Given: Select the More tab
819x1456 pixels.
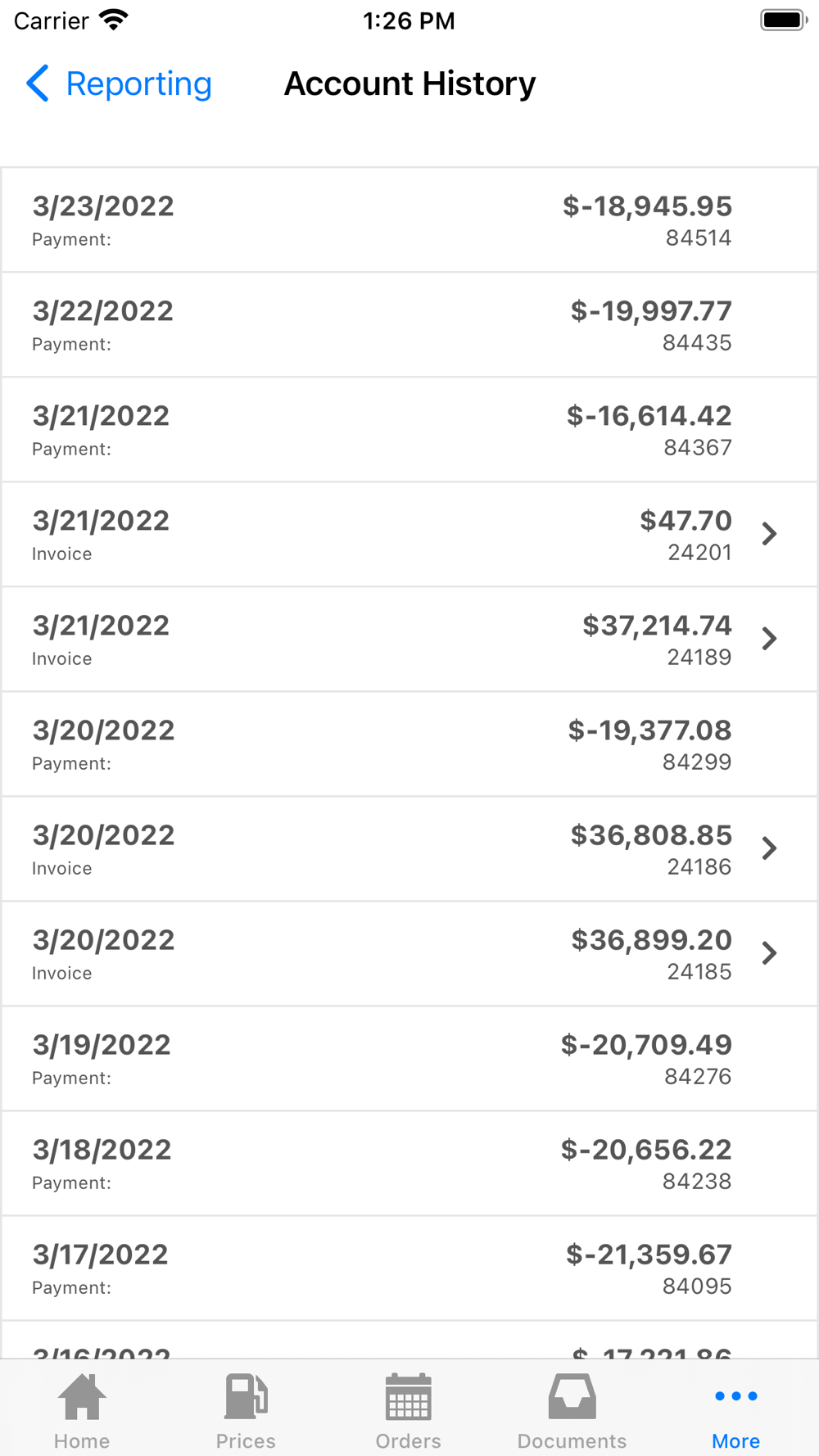Looking at the screenshot, I should 736,1412.
